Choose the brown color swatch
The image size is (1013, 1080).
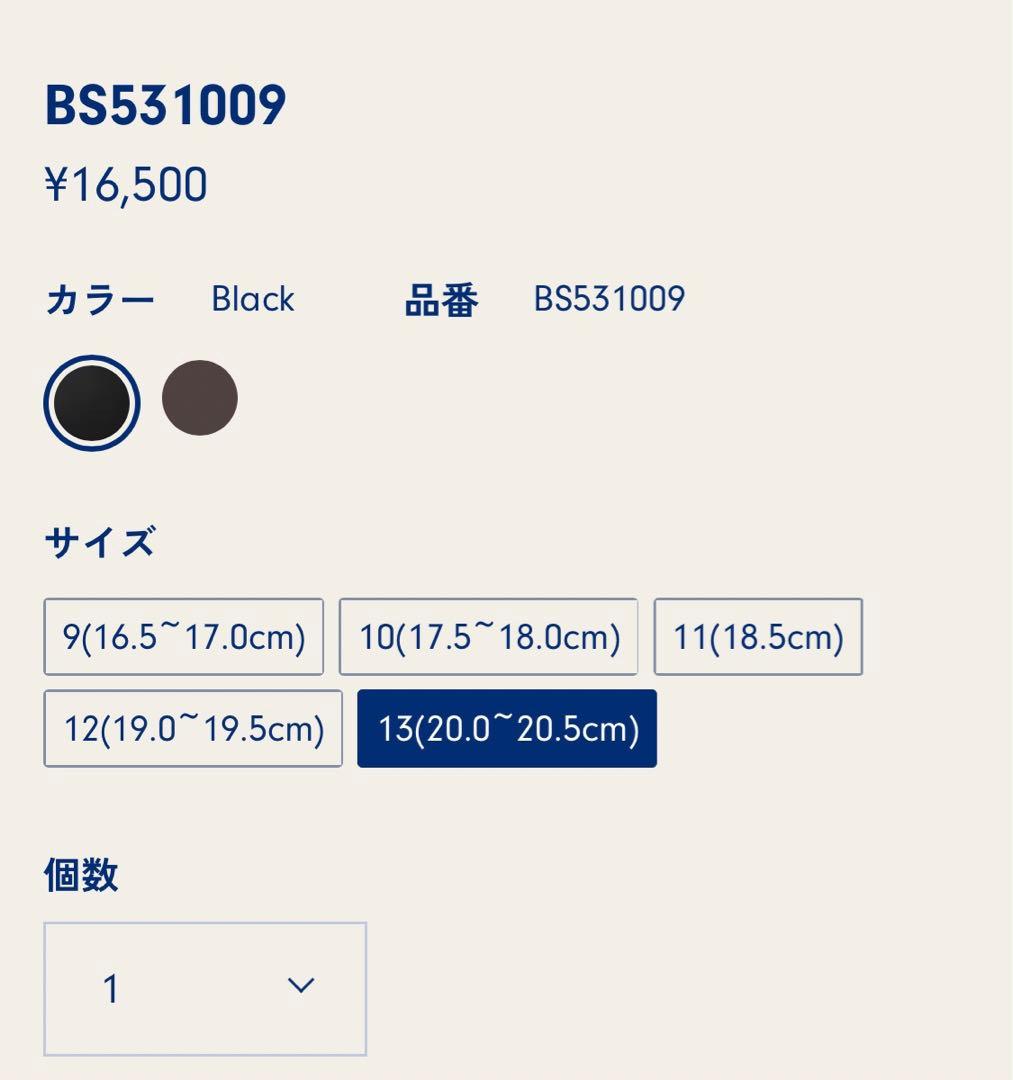[x=202, y=398]
